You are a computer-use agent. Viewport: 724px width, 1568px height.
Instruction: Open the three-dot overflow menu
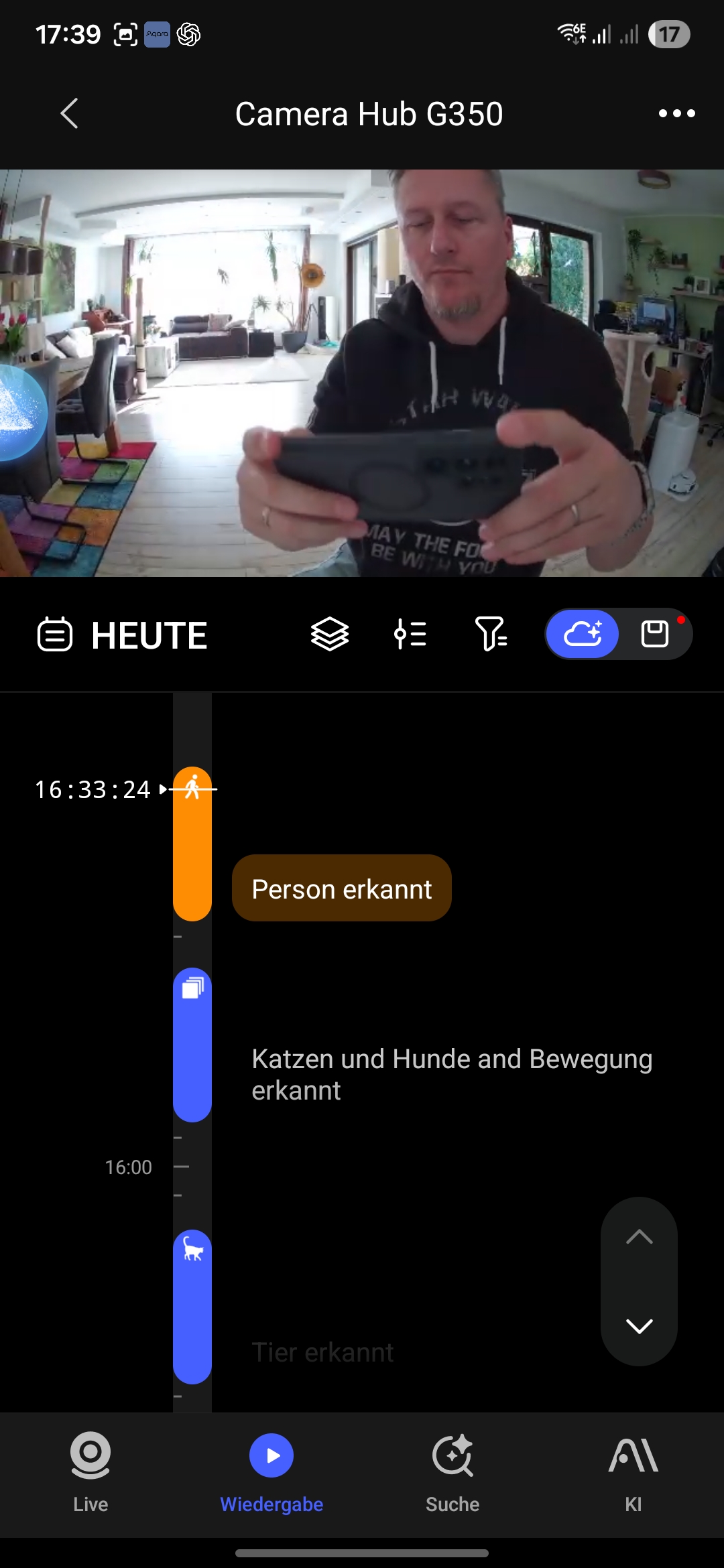(x=676, y=113)
